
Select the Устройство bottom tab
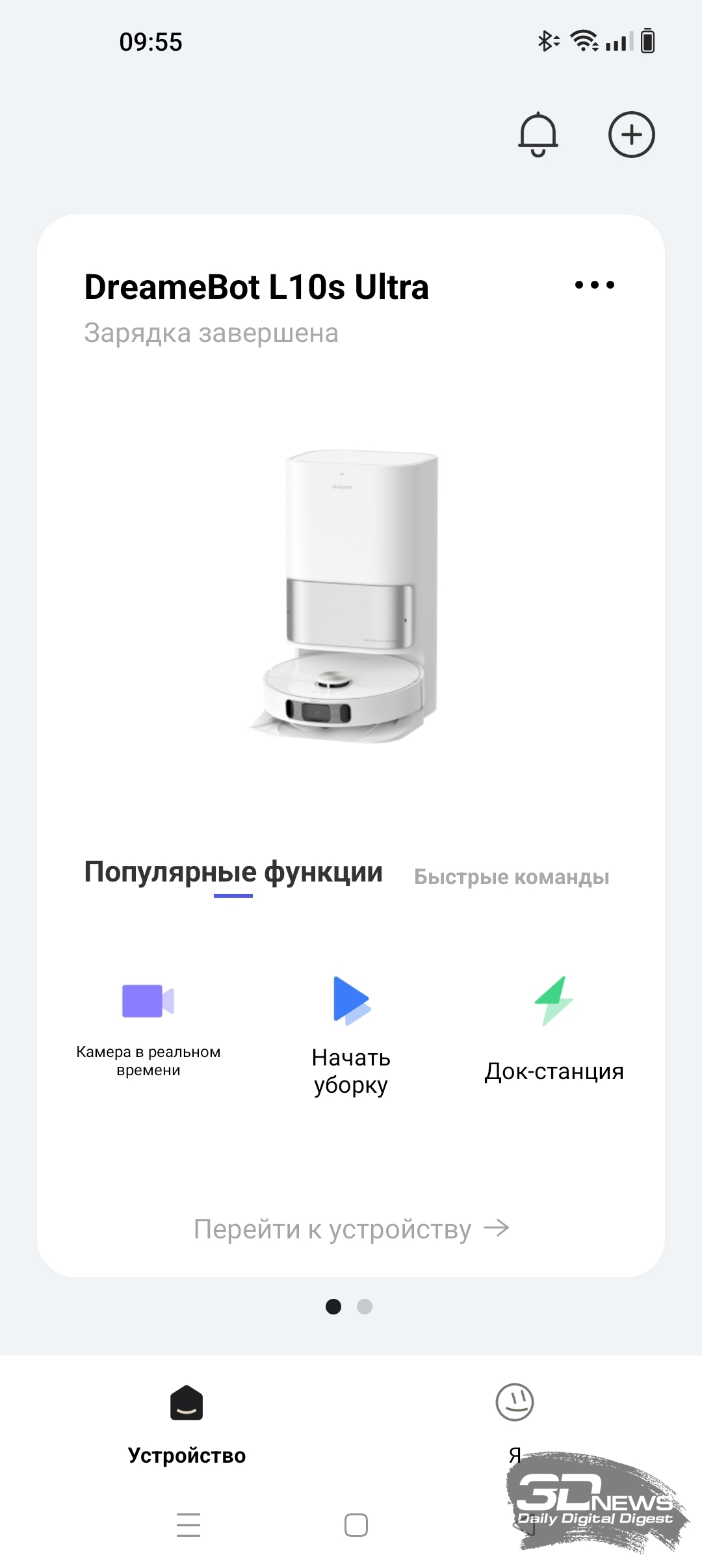pyautogui.click(x=187, y=1424)
